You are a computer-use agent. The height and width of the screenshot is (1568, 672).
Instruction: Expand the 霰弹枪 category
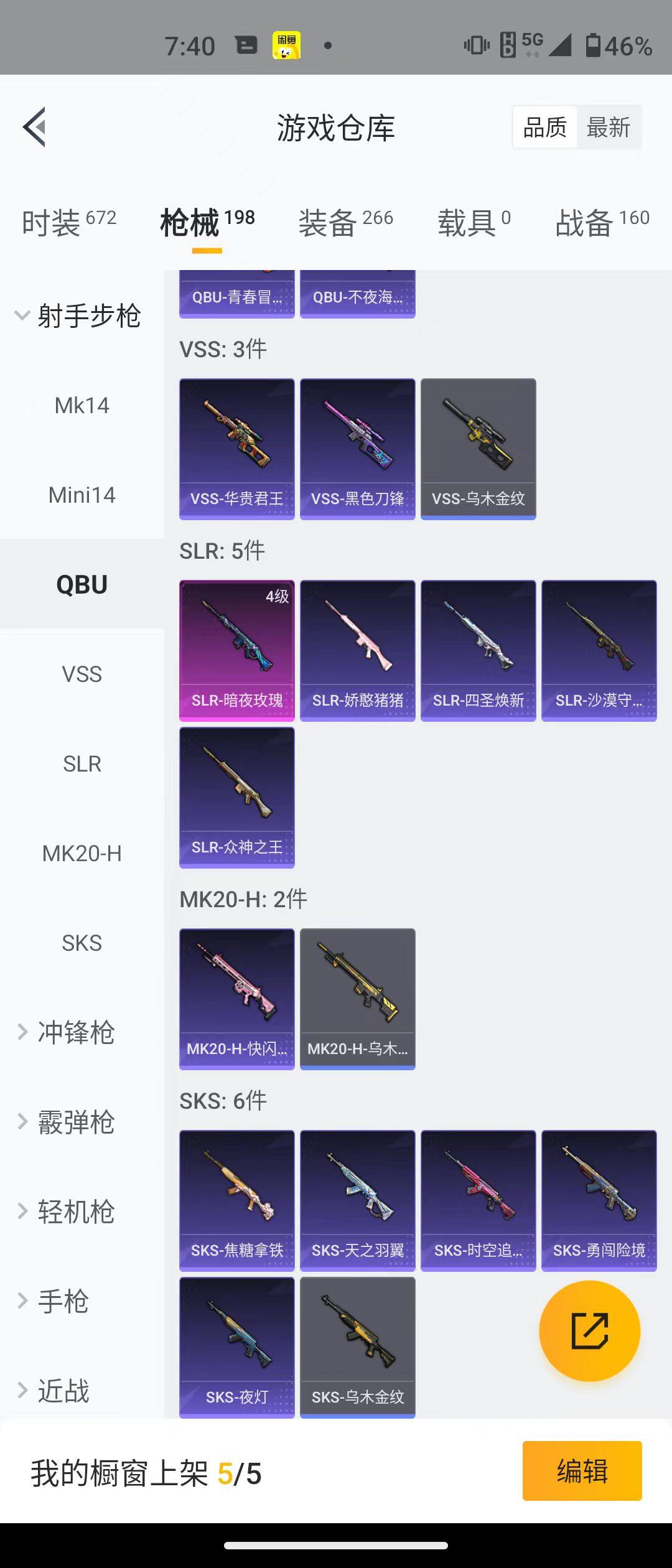75,1122
